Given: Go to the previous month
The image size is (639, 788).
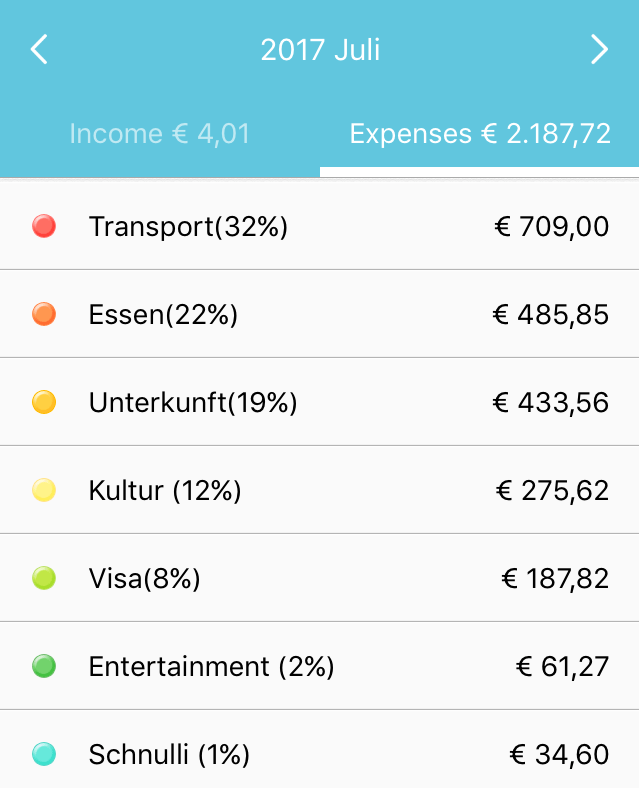Looking at the screenshot, I should click(39, 49).
